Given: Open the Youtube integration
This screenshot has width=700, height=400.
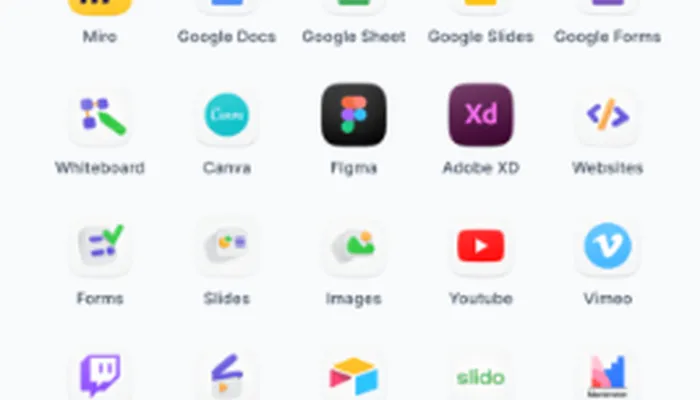Looking at the screenshot, I should tap(480, 246).
